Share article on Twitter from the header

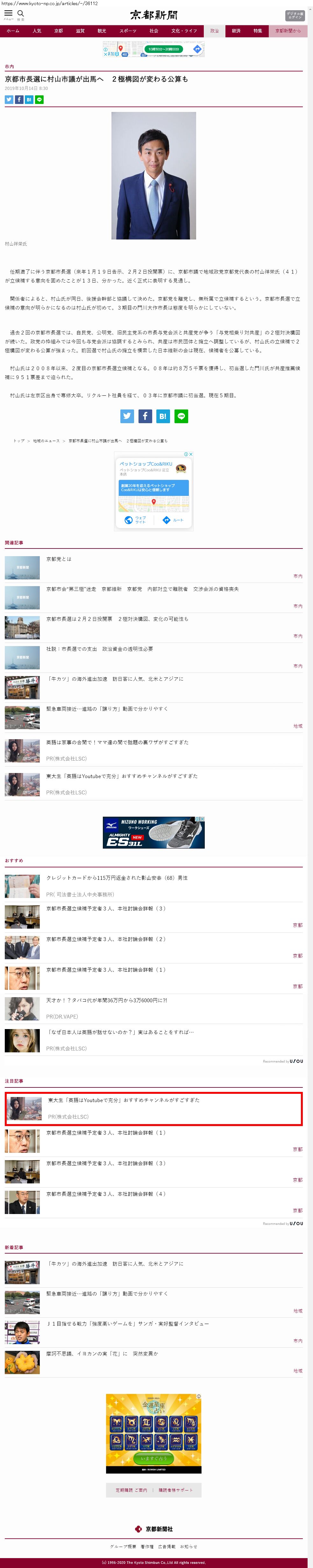(x=9, y=99)
